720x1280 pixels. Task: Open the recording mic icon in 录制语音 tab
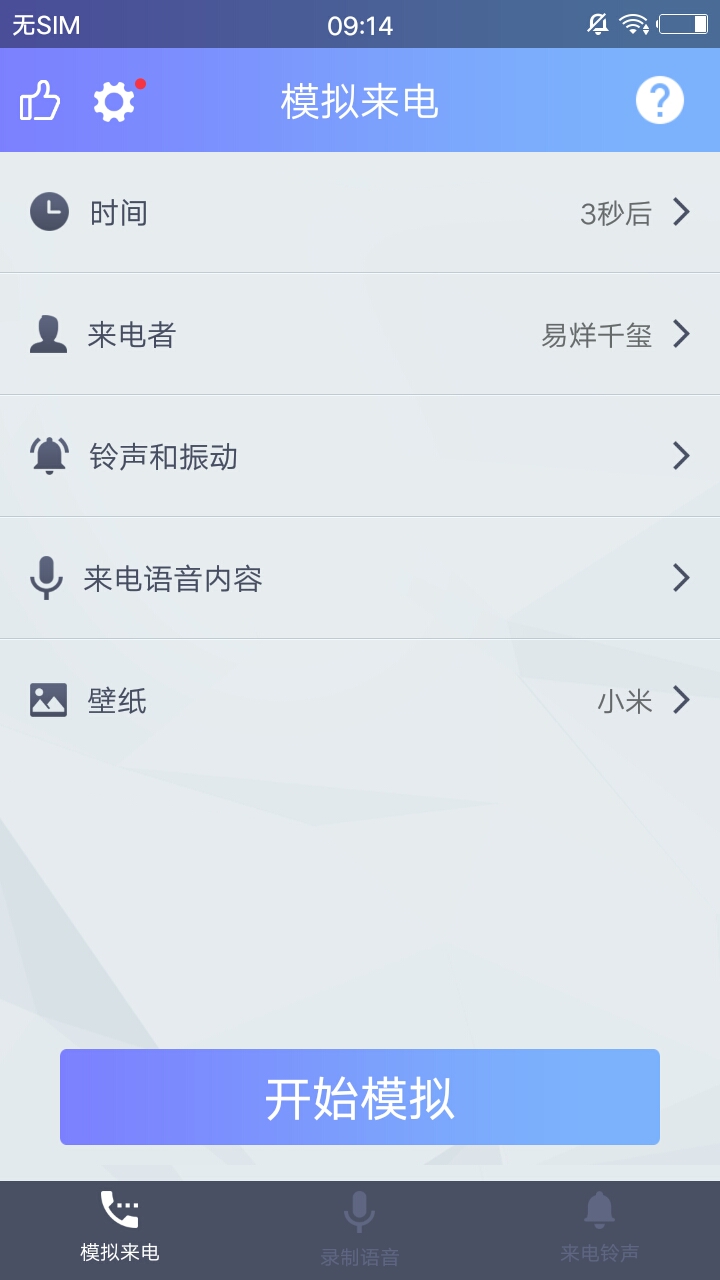(x=359, y=1213)
